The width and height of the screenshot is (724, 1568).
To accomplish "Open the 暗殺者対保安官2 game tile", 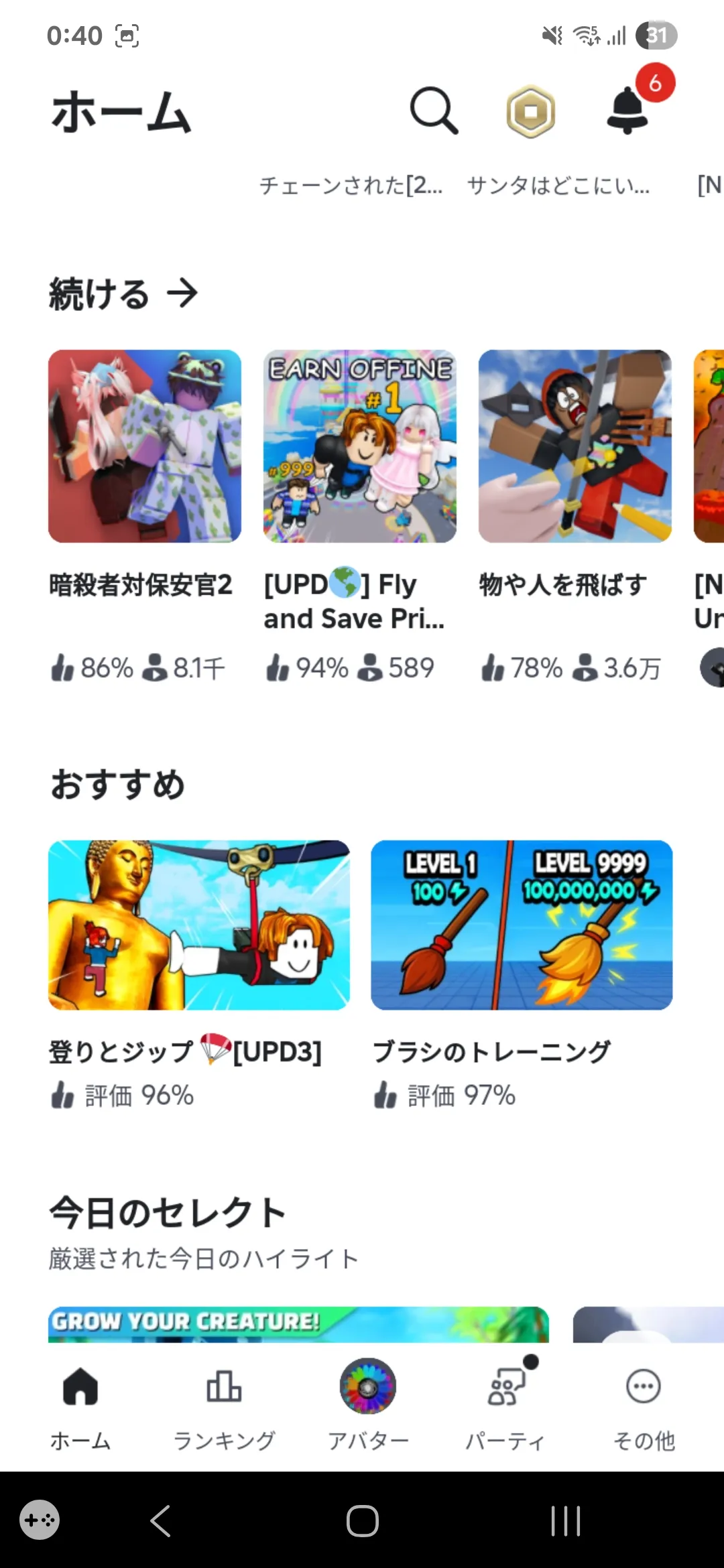I will click(145, 446).
